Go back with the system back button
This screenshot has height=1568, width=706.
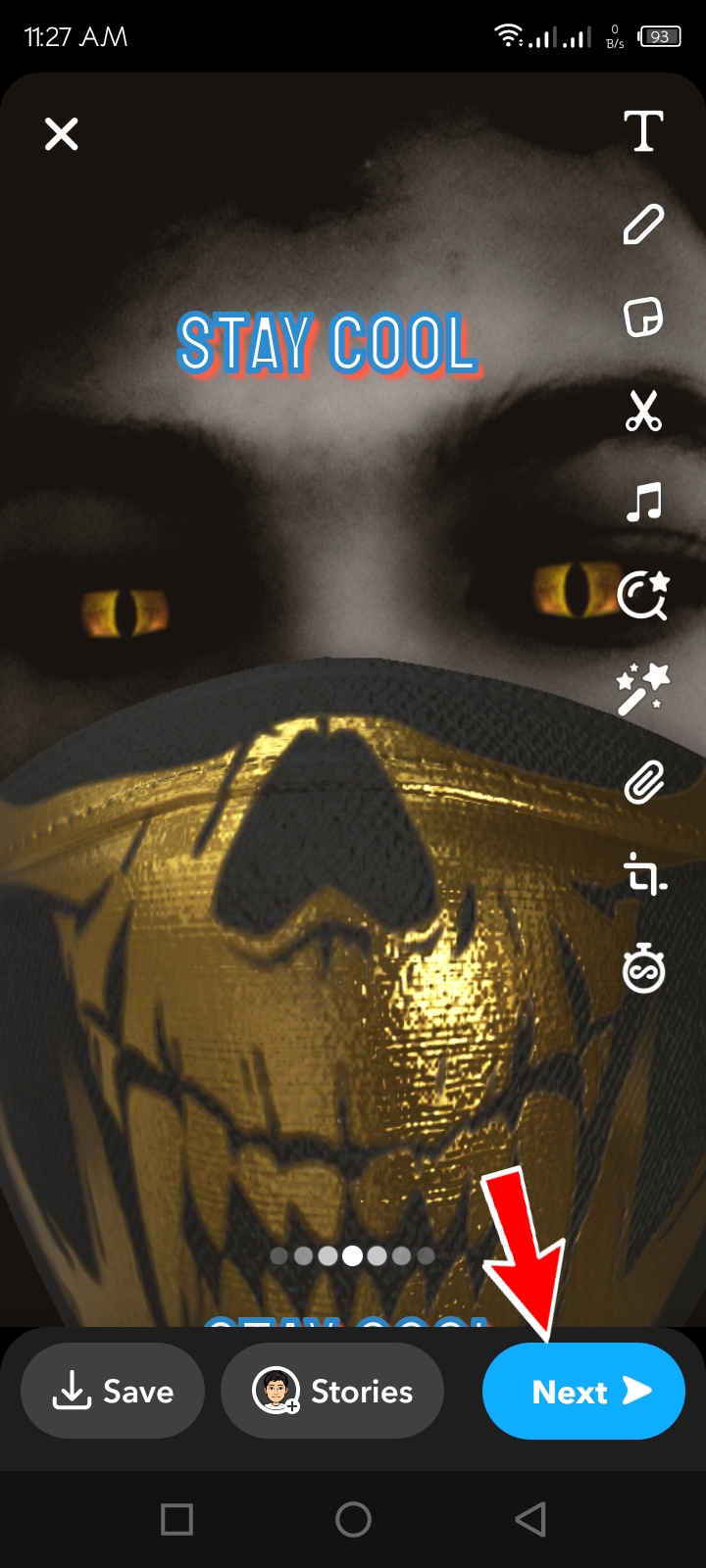point(529,1519)
